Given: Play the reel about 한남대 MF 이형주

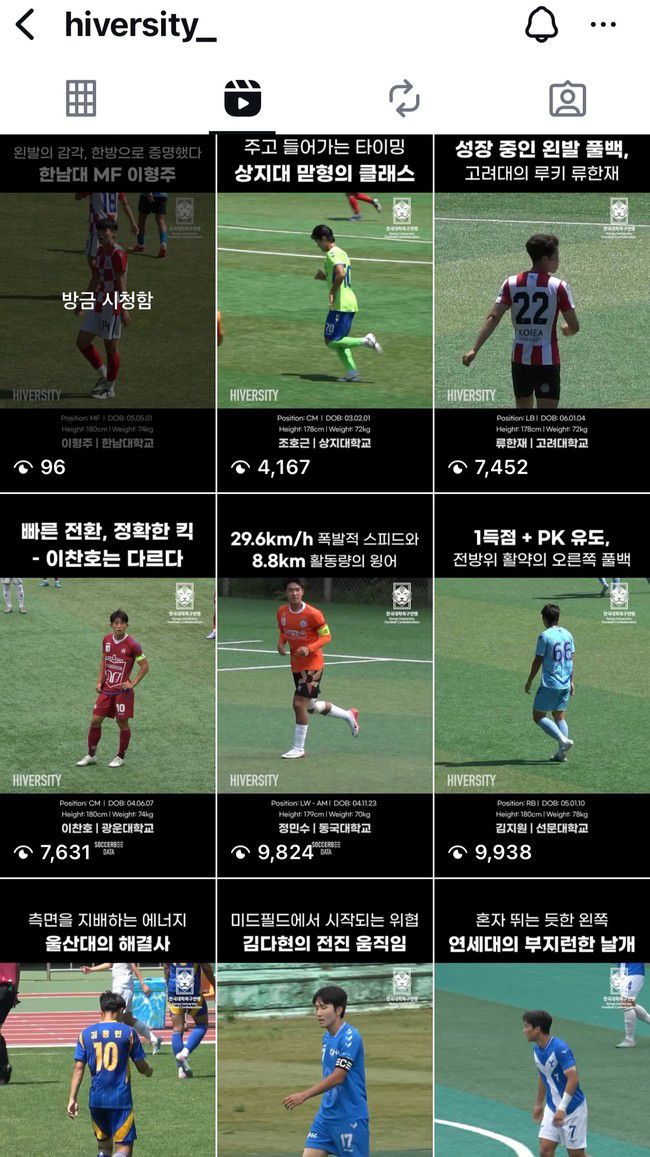Looking at the screenshot, I should (x=108, y=313).
